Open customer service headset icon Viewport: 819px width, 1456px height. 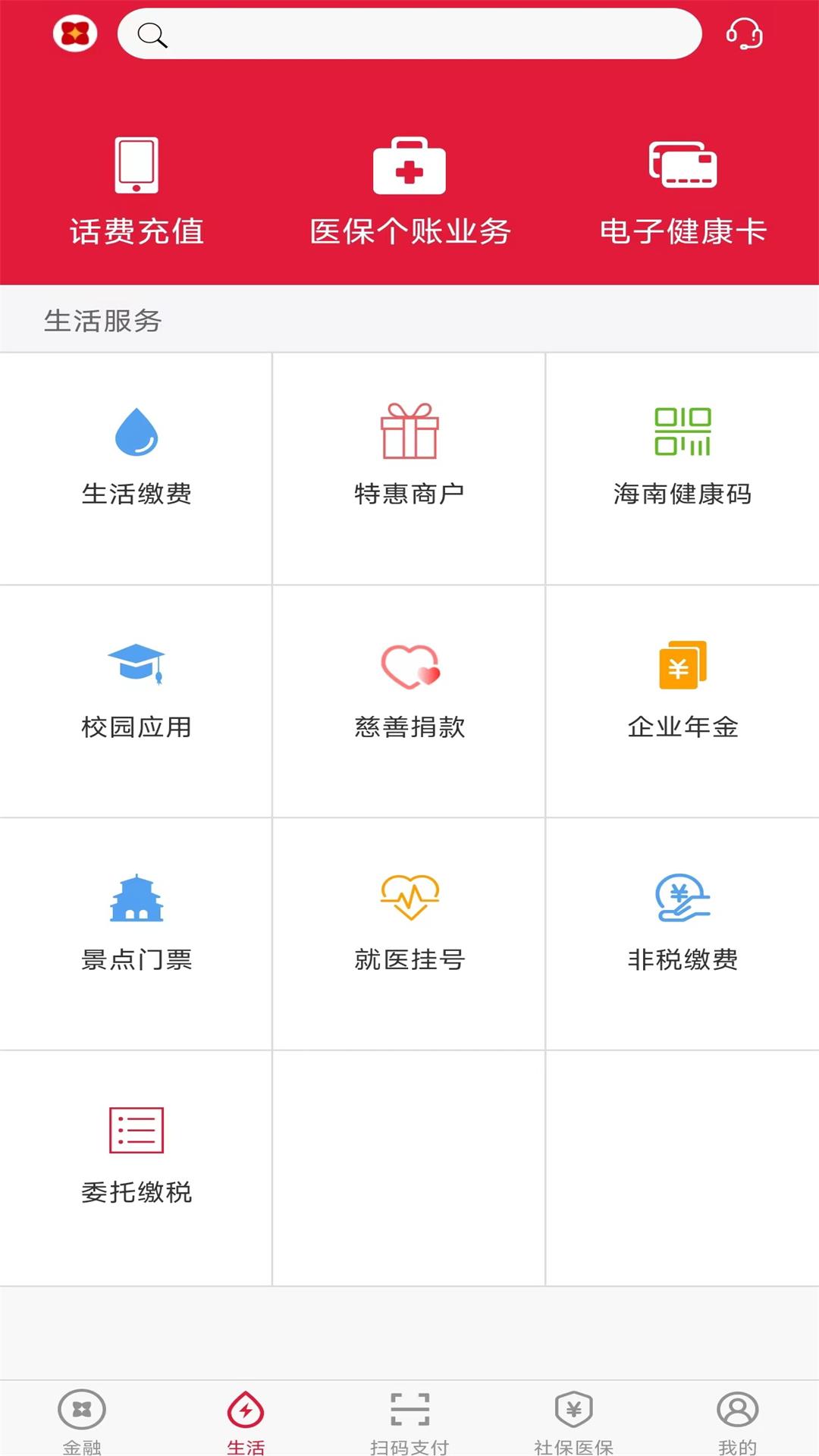(x=744, y=34)
